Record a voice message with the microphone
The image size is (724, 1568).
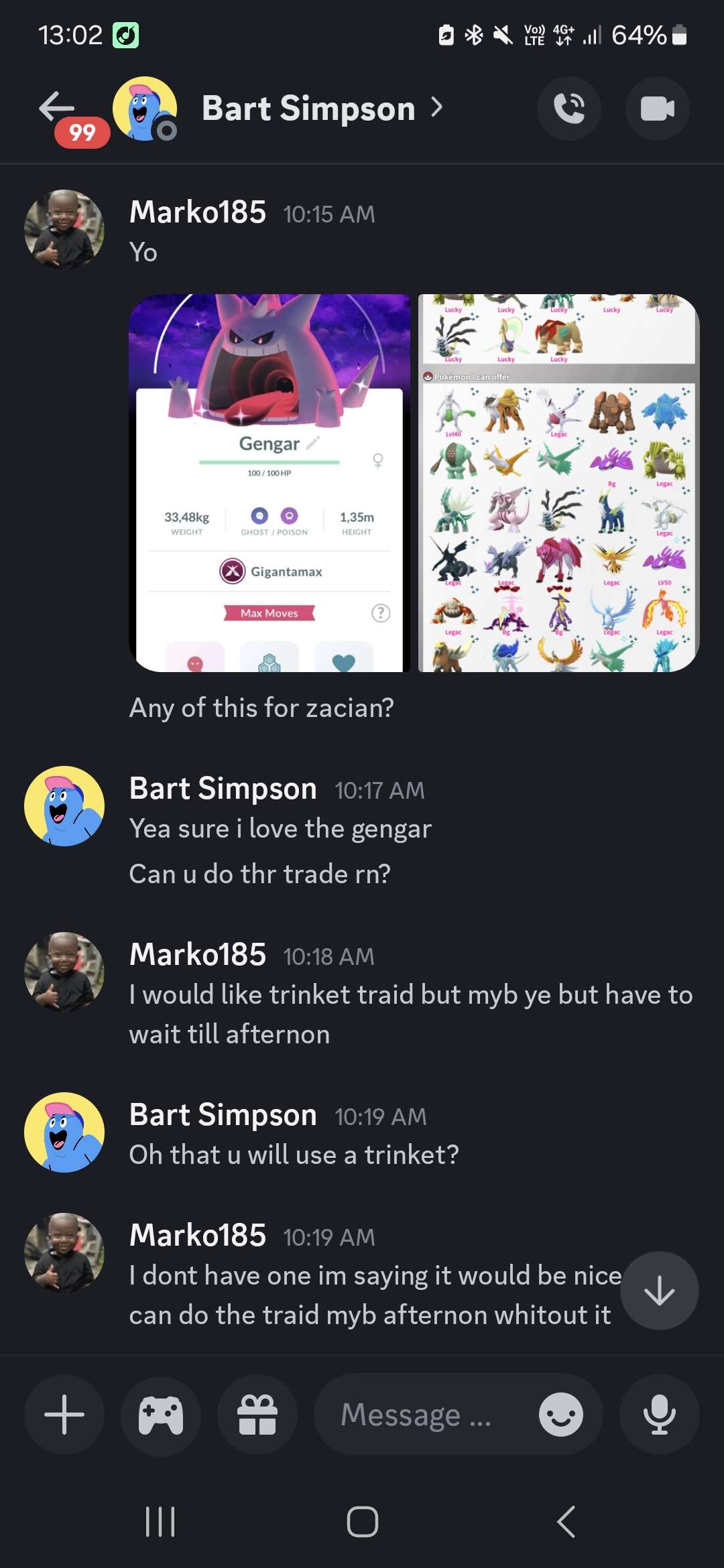(659, 1414)
